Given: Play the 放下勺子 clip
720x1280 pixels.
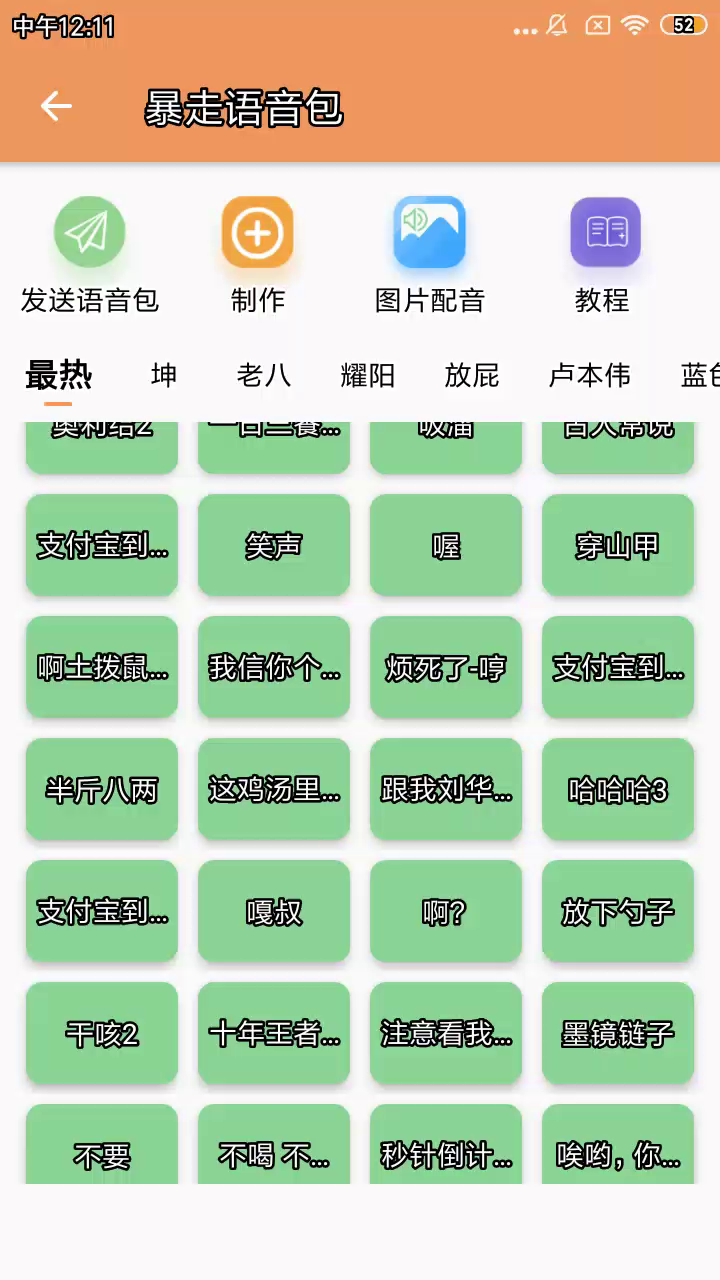Looking at the screenshot, I should pos(618,912).
